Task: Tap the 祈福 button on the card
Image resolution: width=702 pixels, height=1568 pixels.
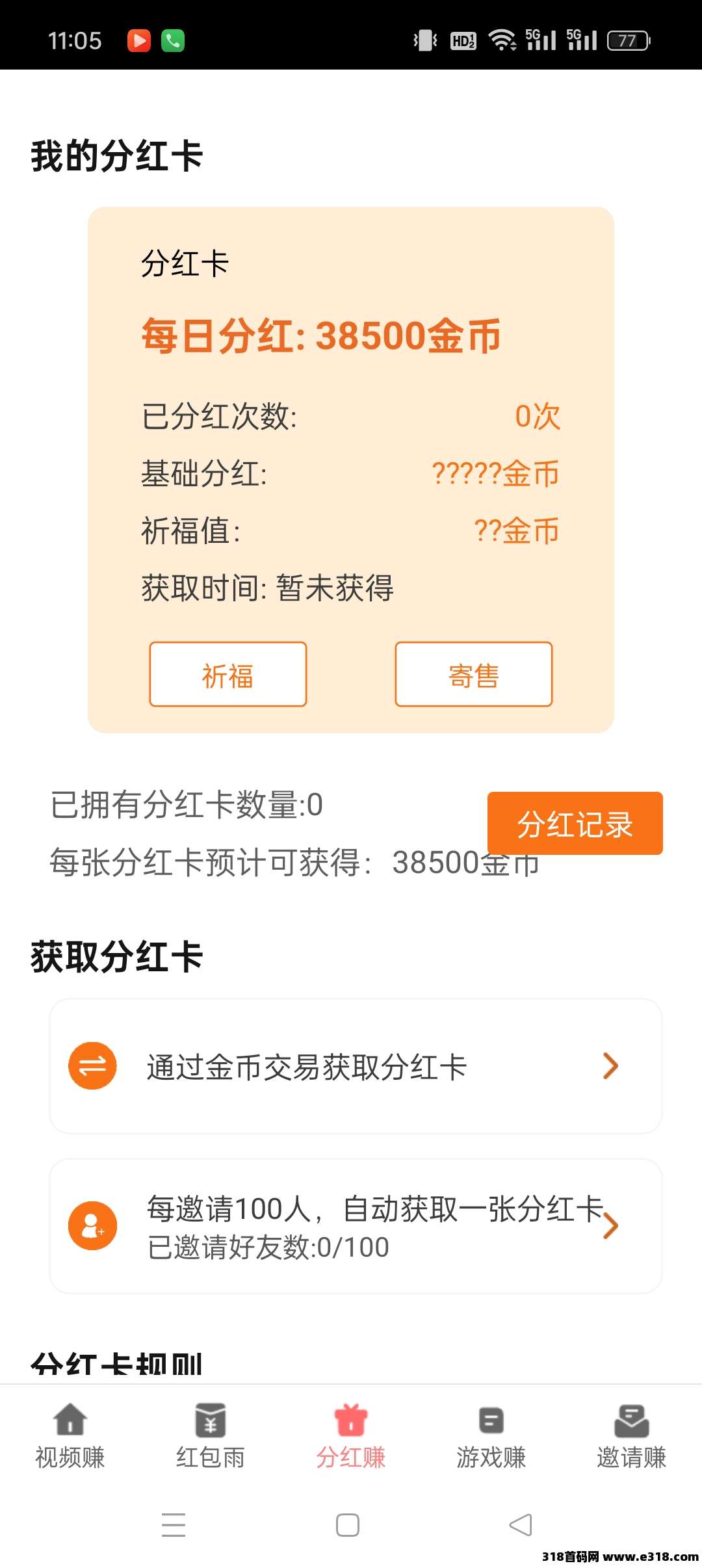Action: tap(227, 674)
